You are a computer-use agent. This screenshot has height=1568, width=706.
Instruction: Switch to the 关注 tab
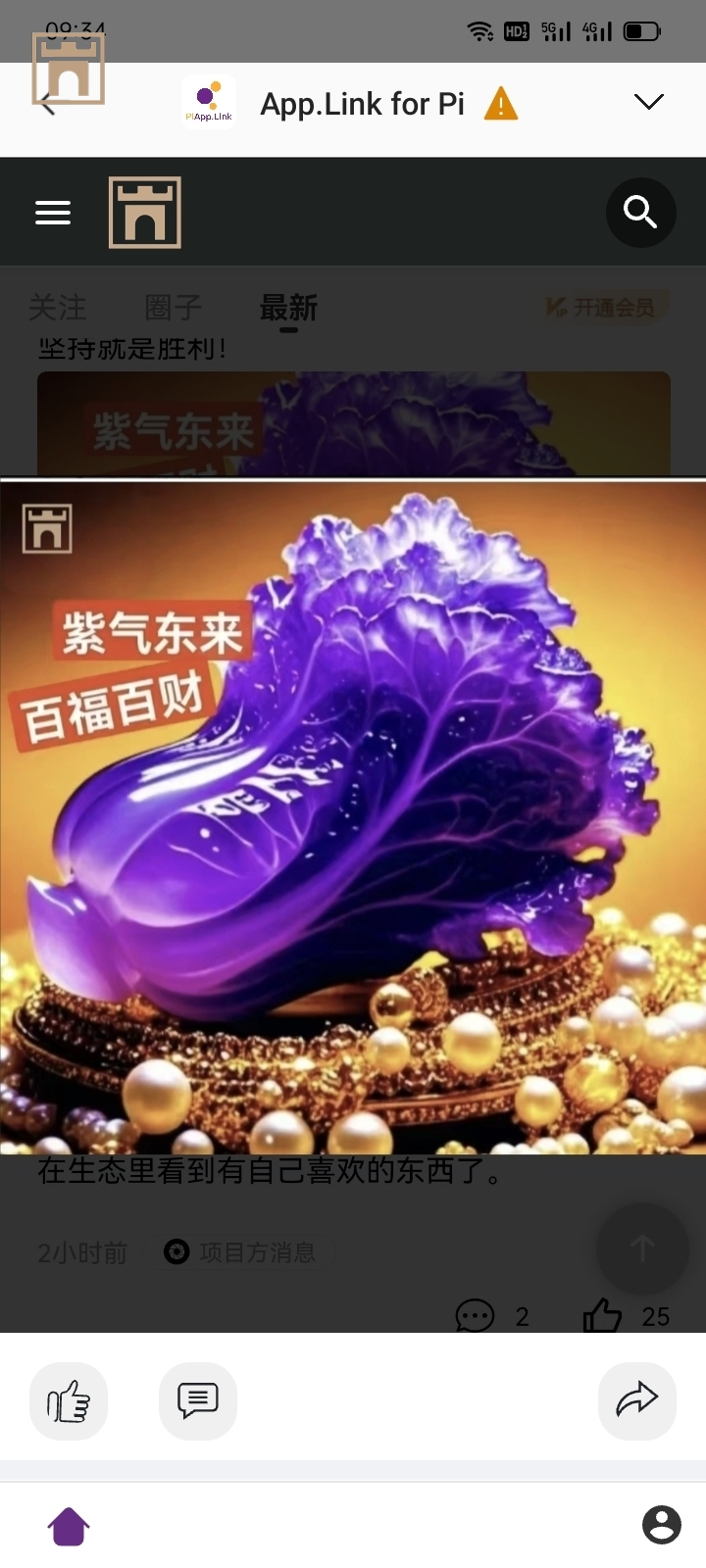tap(57, 308)
